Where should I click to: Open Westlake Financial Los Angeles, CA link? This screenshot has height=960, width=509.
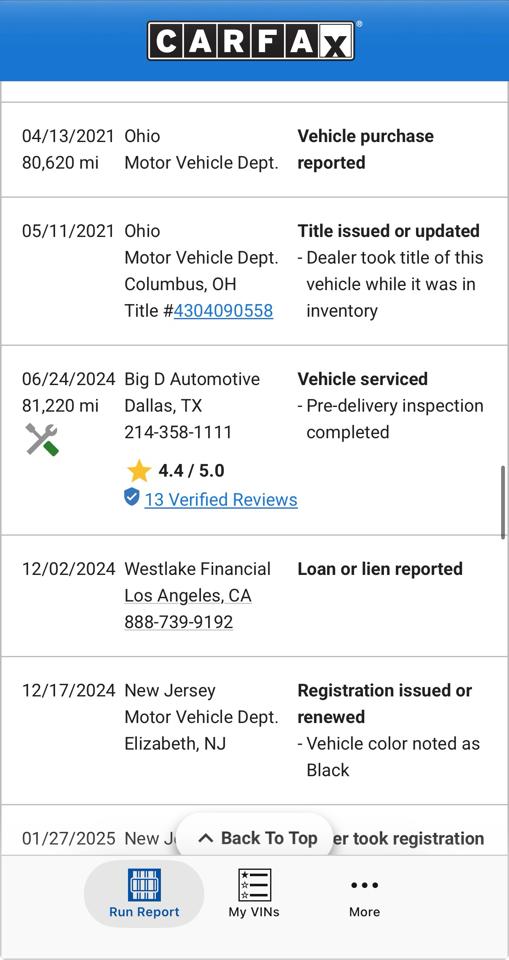(188, 596)
